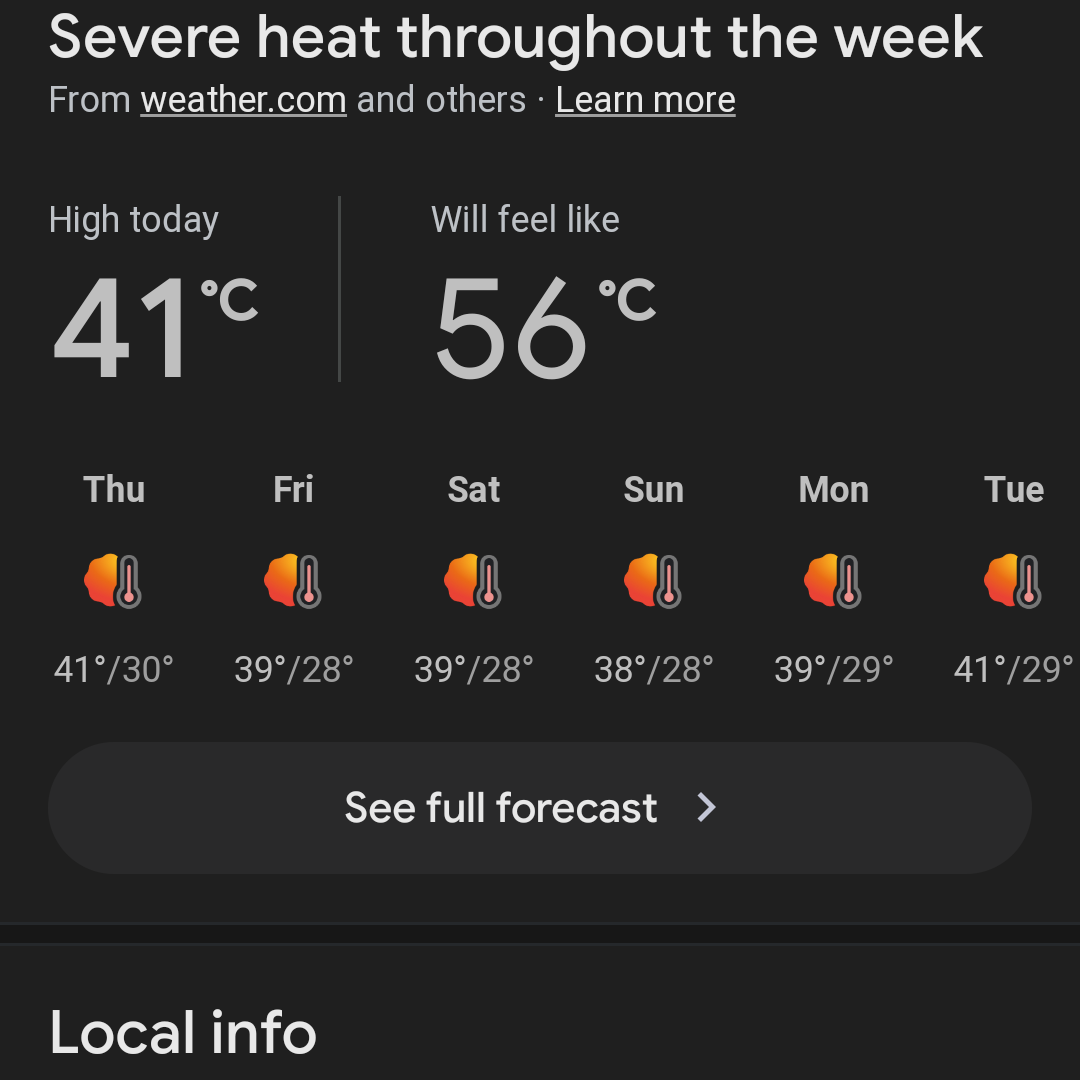Tap the Learn more link

click(645, 100)
